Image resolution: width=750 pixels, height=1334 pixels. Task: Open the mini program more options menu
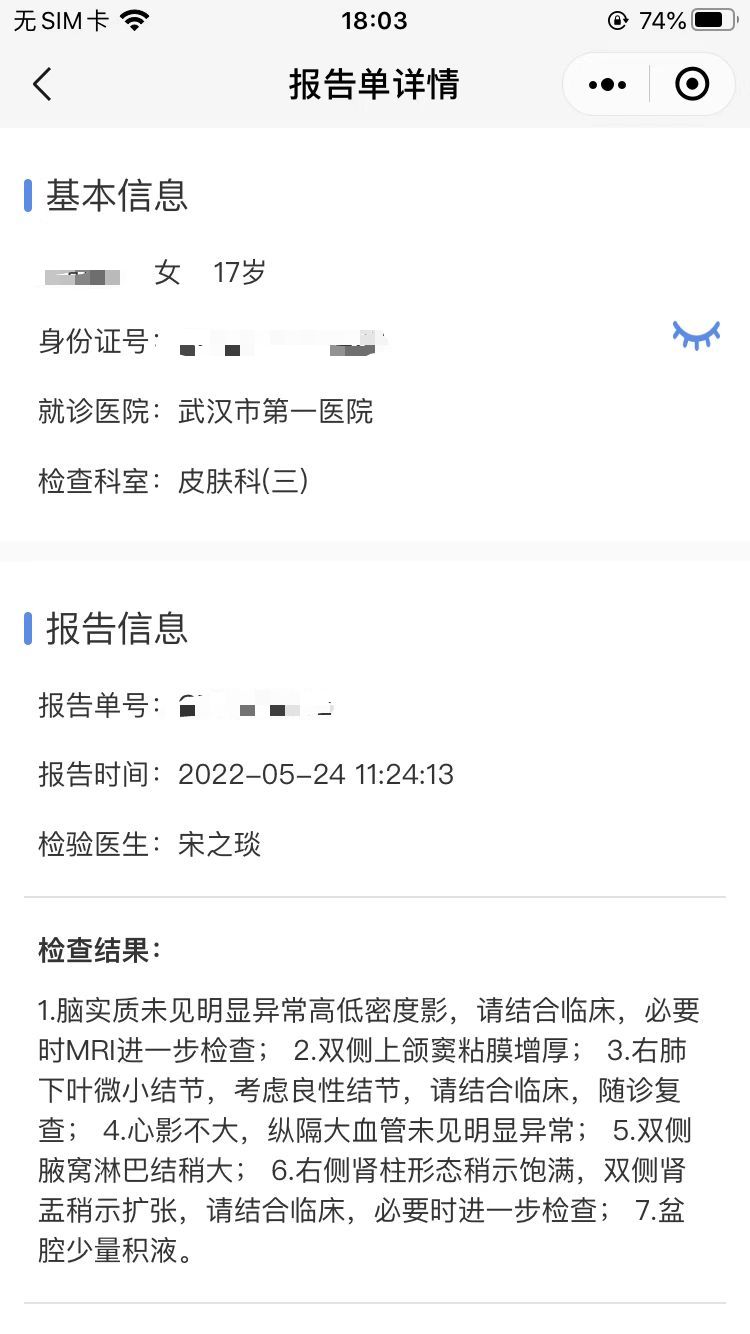[x=607, y=85]
